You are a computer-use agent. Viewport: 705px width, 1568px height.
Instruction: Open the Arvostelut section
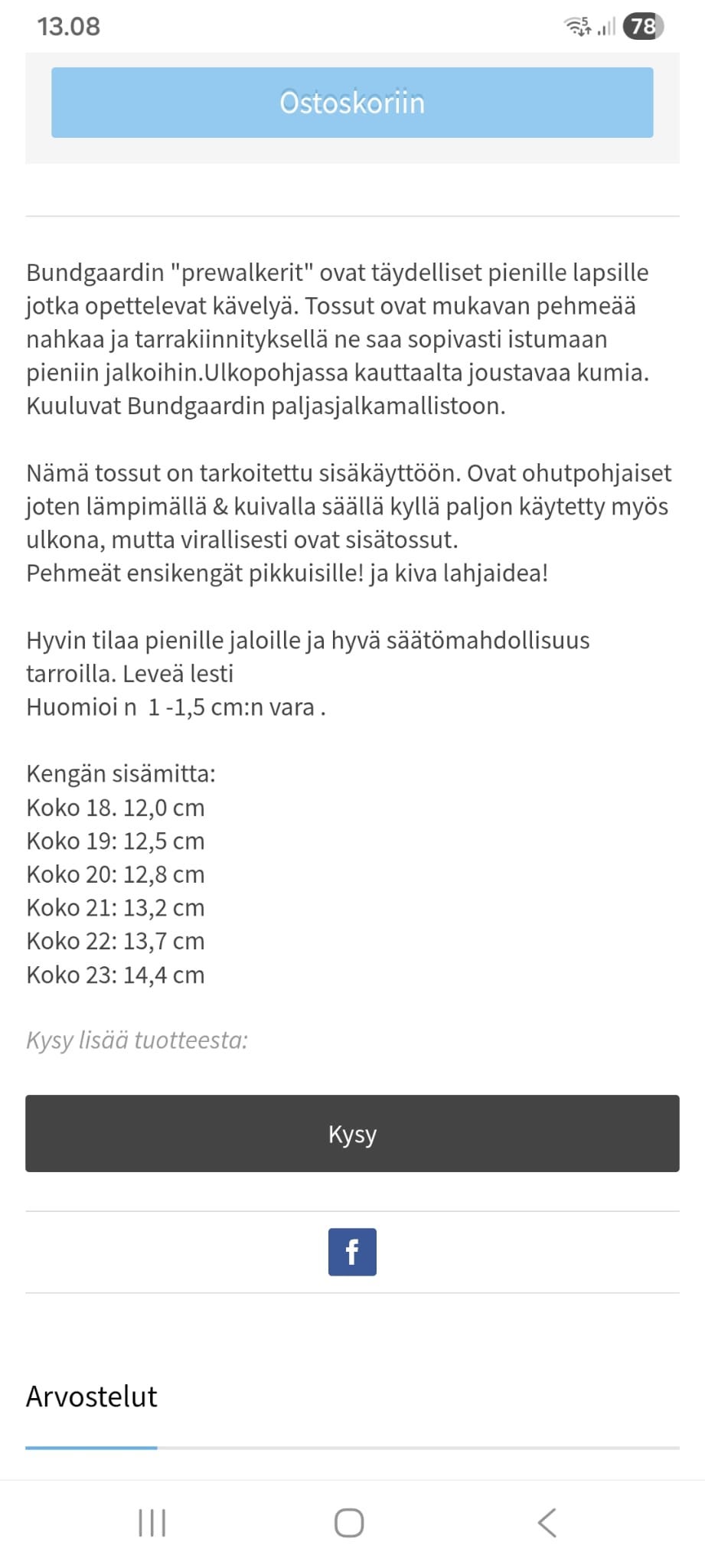click(x=92, y=1396)
